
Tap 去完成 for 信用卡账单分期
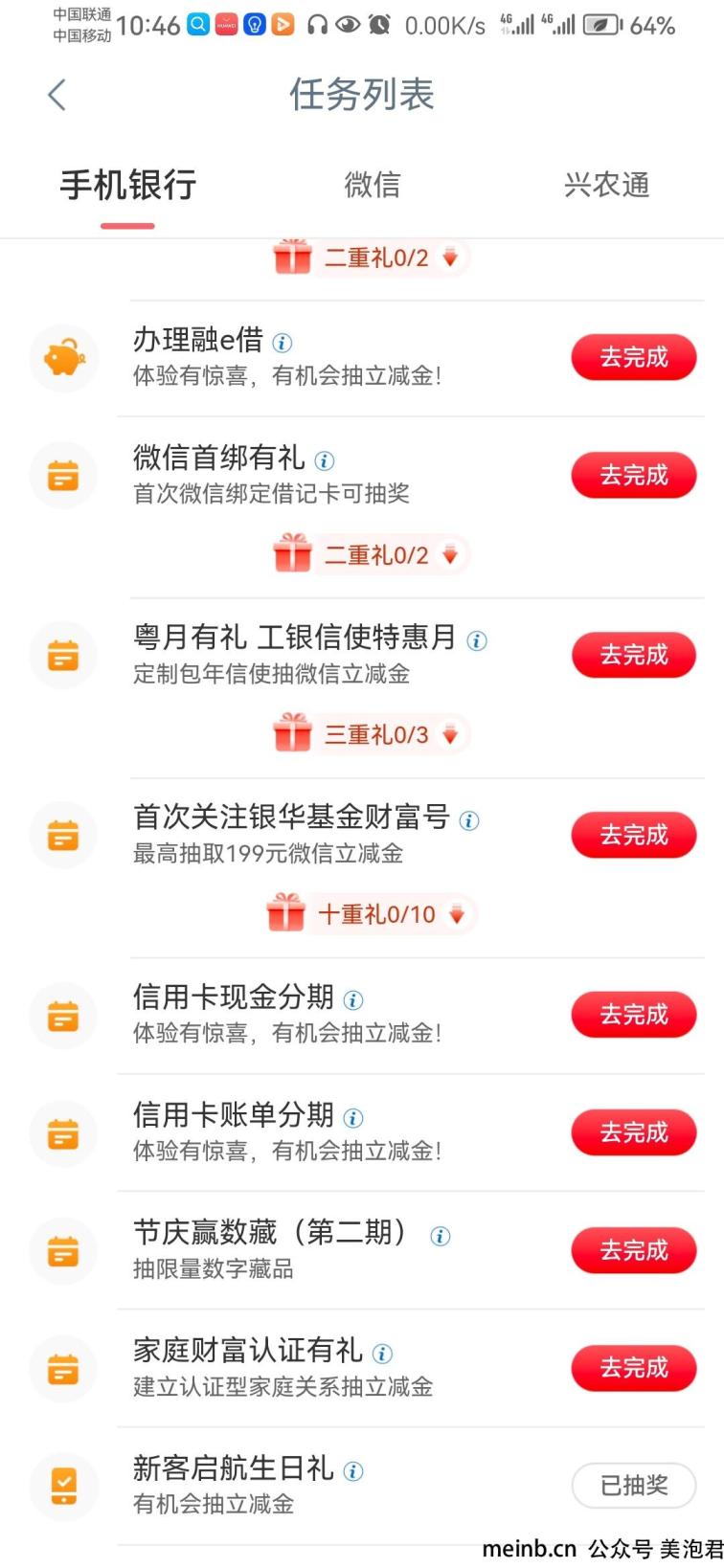pyautogui.click(x=634, y=1133)
